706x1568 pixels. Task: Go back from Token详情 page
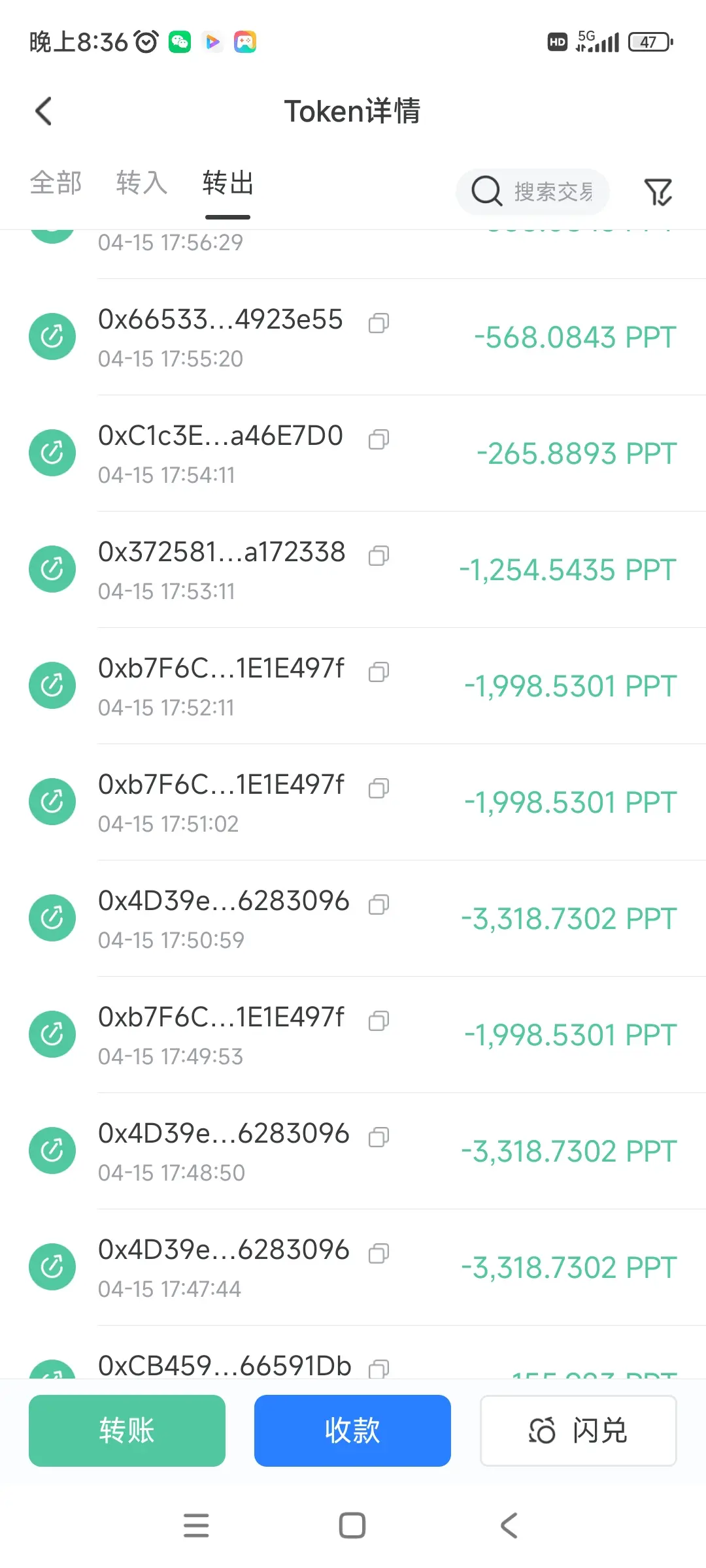pos(44,111)
